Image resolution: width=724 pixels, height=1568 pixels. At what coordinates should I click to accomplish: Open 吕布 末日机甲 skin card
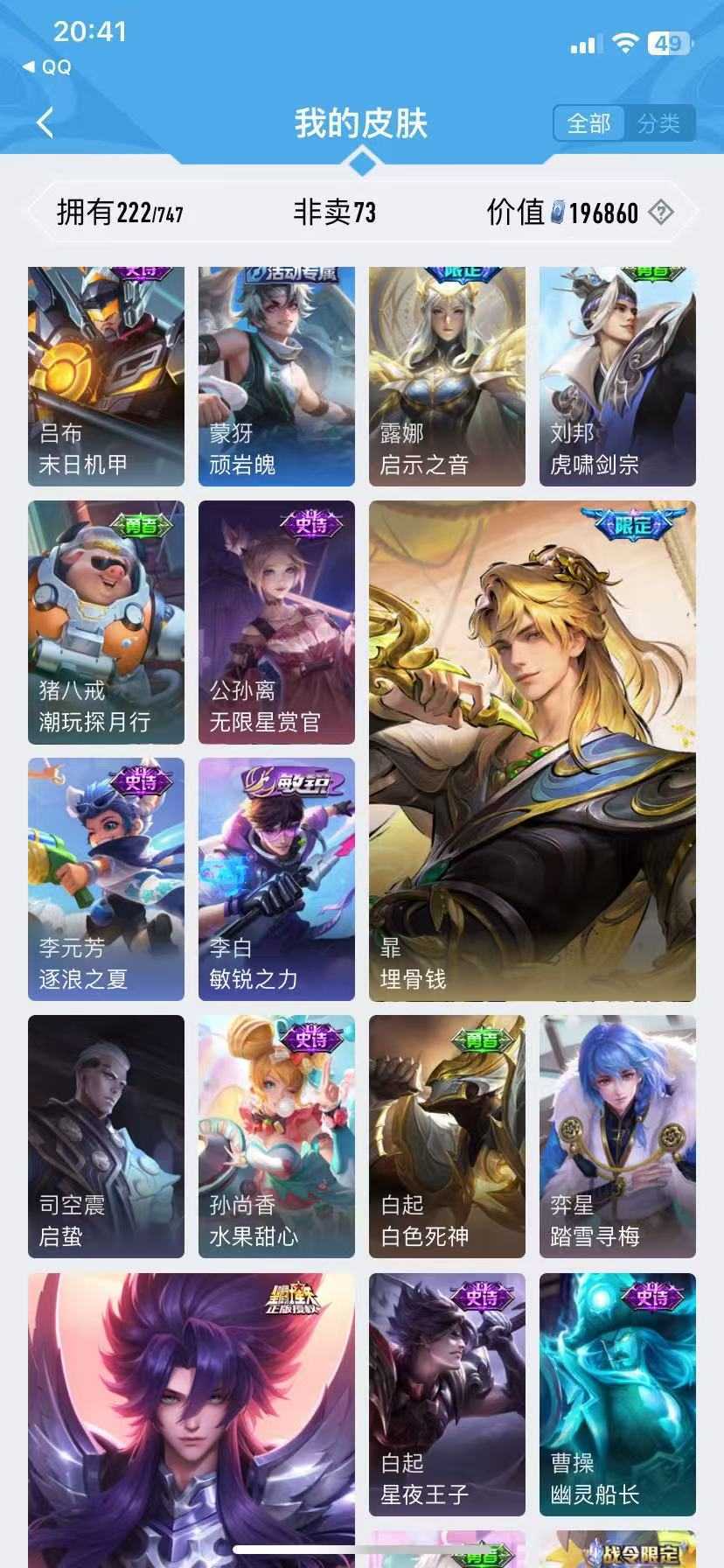[106, 377]
